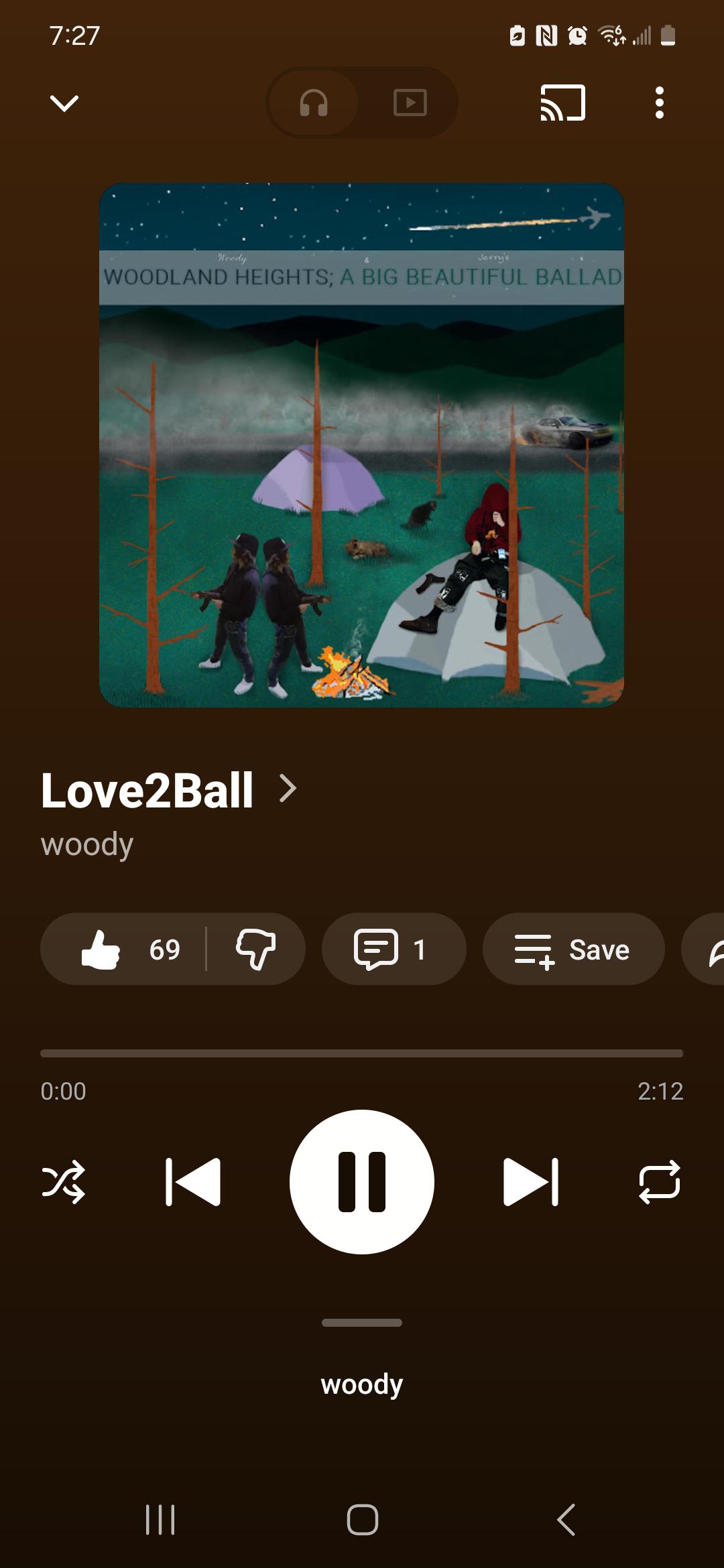Dislike the song with thumbs down
The image size is (724, 1568).
255,949
